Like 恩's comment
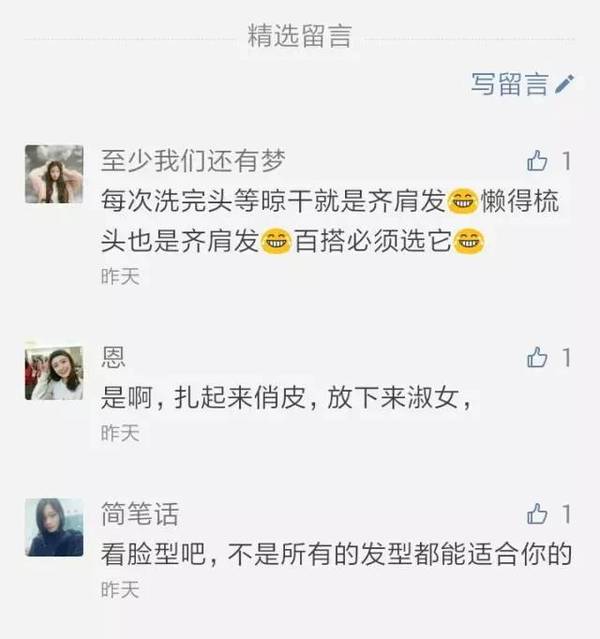The height and width of the screenshot is (639, 600). [538, 357]
